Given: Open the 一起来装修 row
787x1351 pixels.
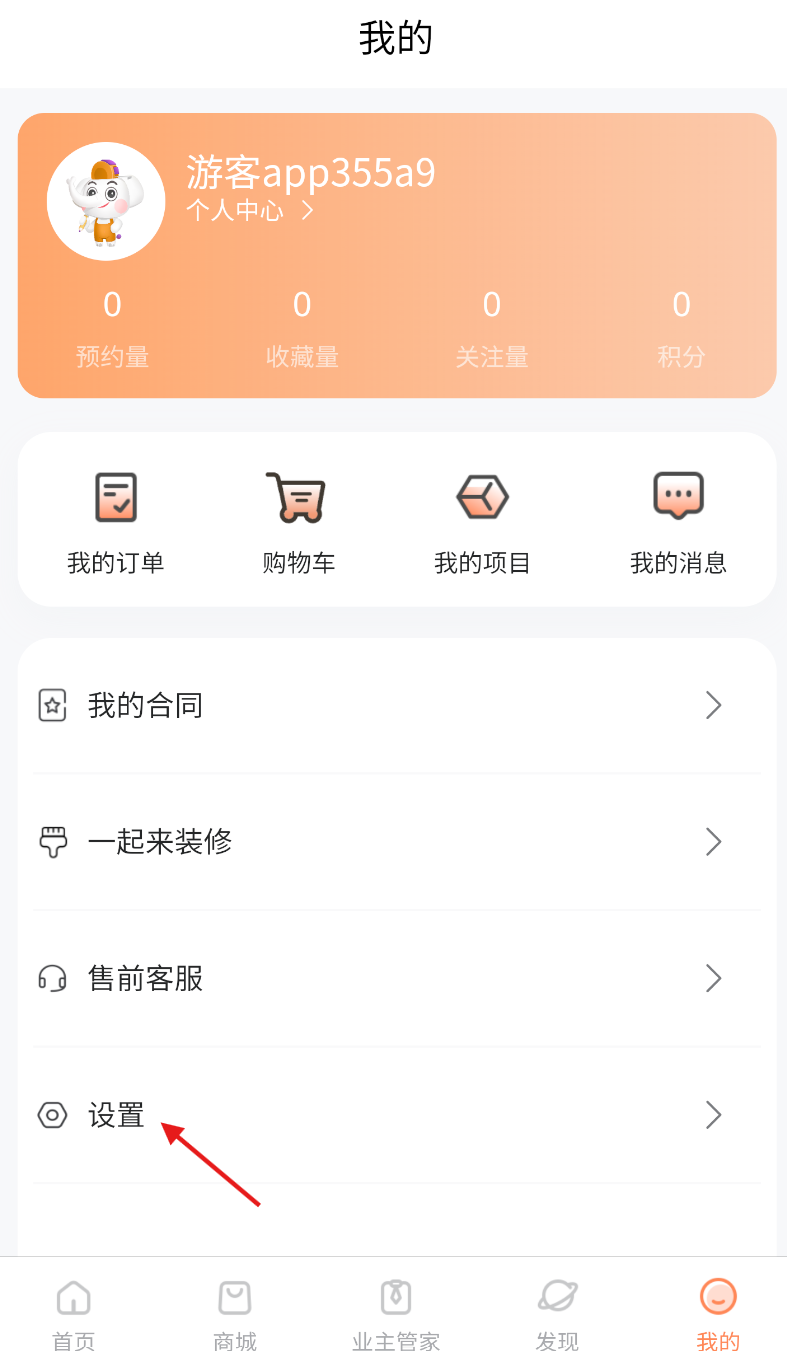Looking at the screenshot, I should [396, 841].
